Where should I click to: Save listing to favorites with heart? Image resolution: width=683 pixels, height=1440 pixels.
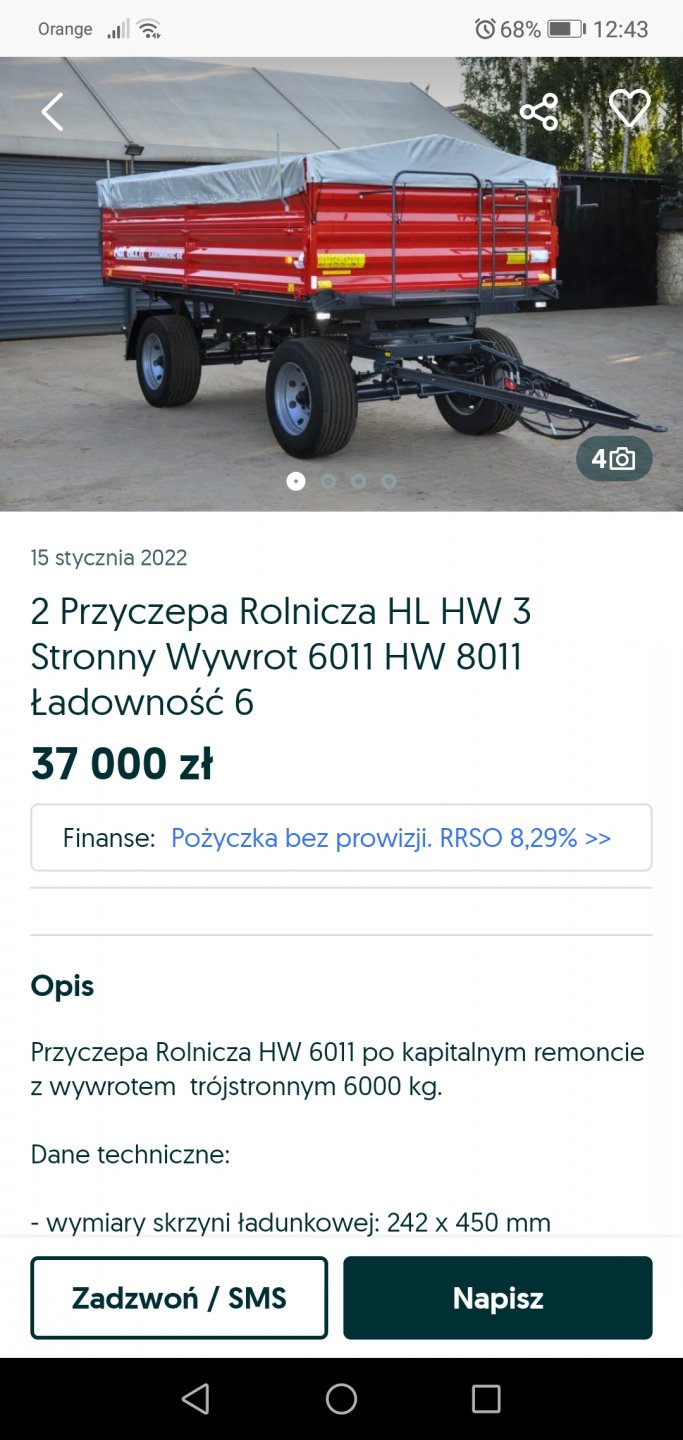(629, 109)
